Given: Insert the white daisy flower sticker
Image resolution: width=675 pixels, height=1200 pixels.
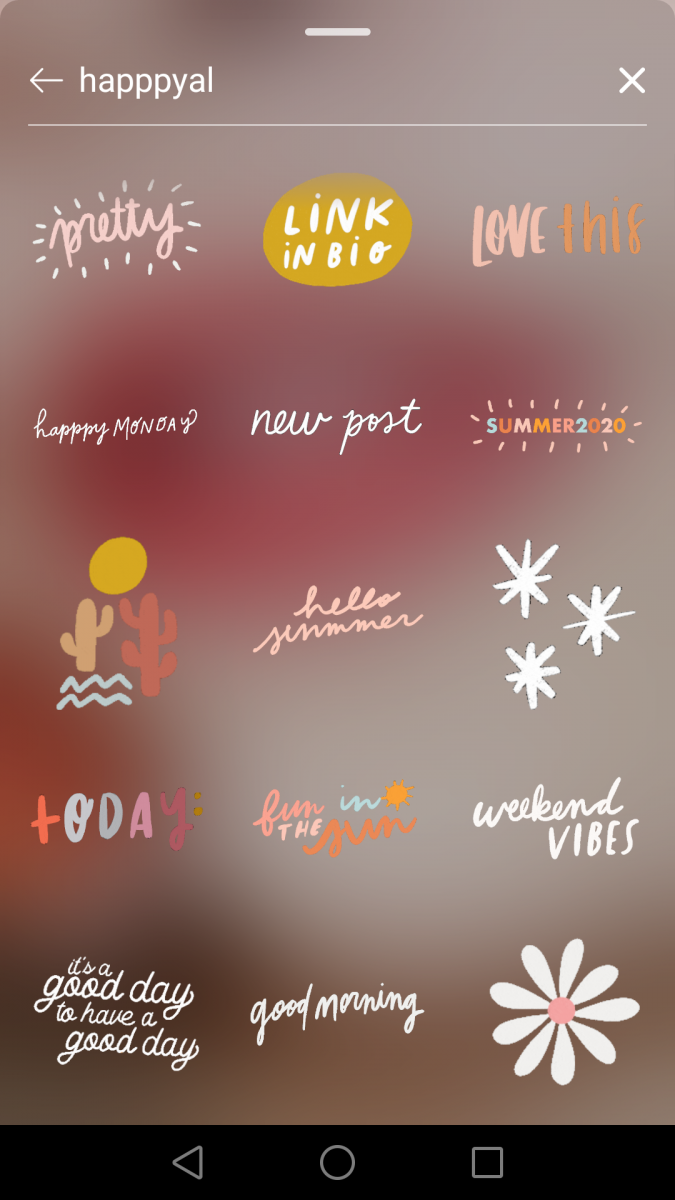Looking at the screenshot, I should 564,1012.
